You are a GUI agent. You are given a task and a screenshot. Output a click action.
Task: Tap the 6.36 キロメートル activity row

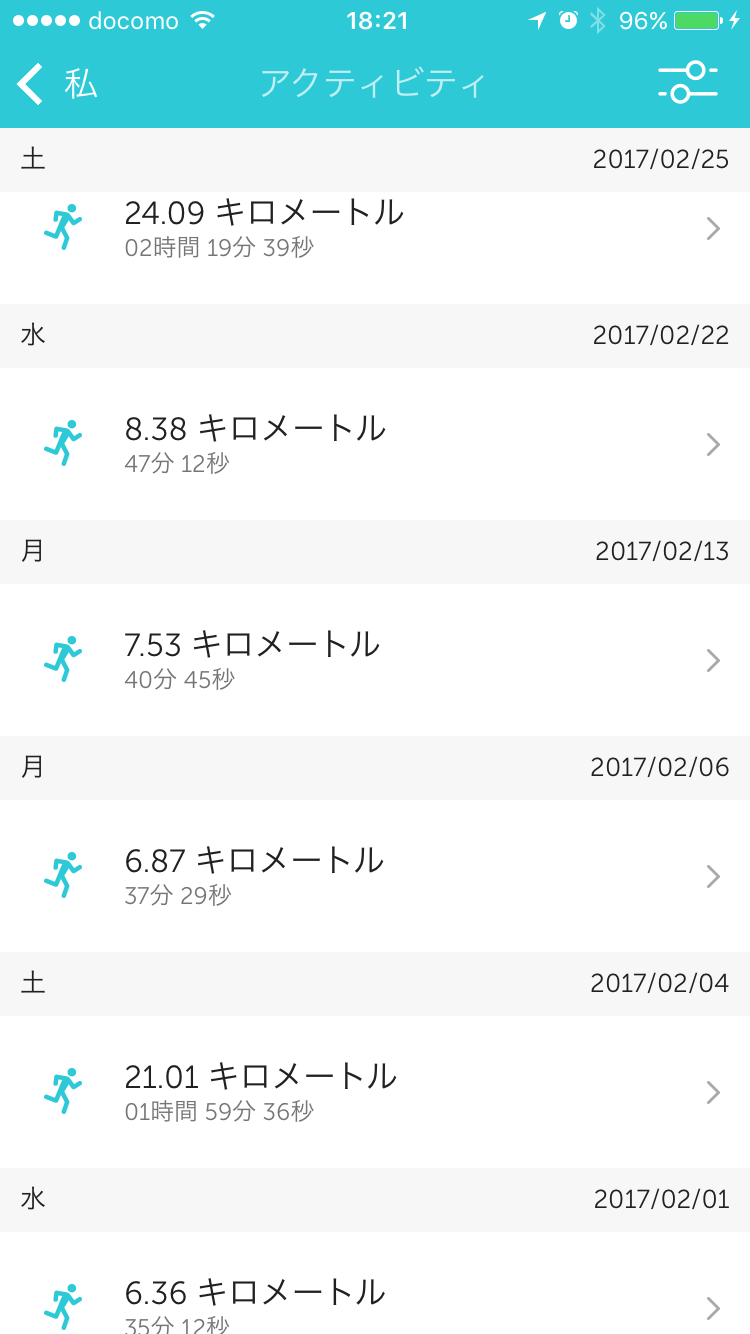click(x=375, y=1298)
